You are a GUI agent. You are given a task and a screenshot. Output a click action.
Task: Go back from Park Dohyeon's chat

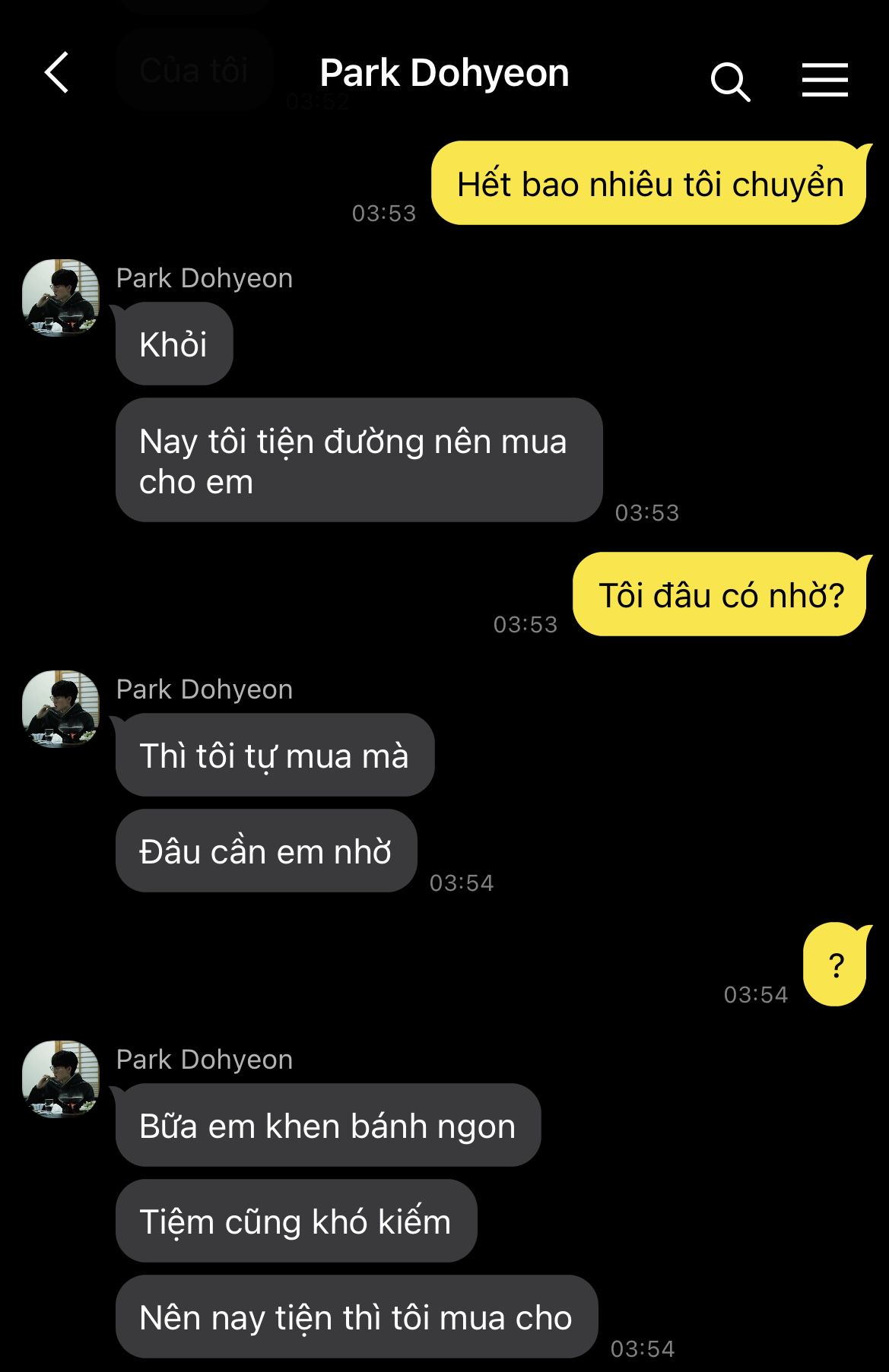pyautogui.click(x=57, y=73)
